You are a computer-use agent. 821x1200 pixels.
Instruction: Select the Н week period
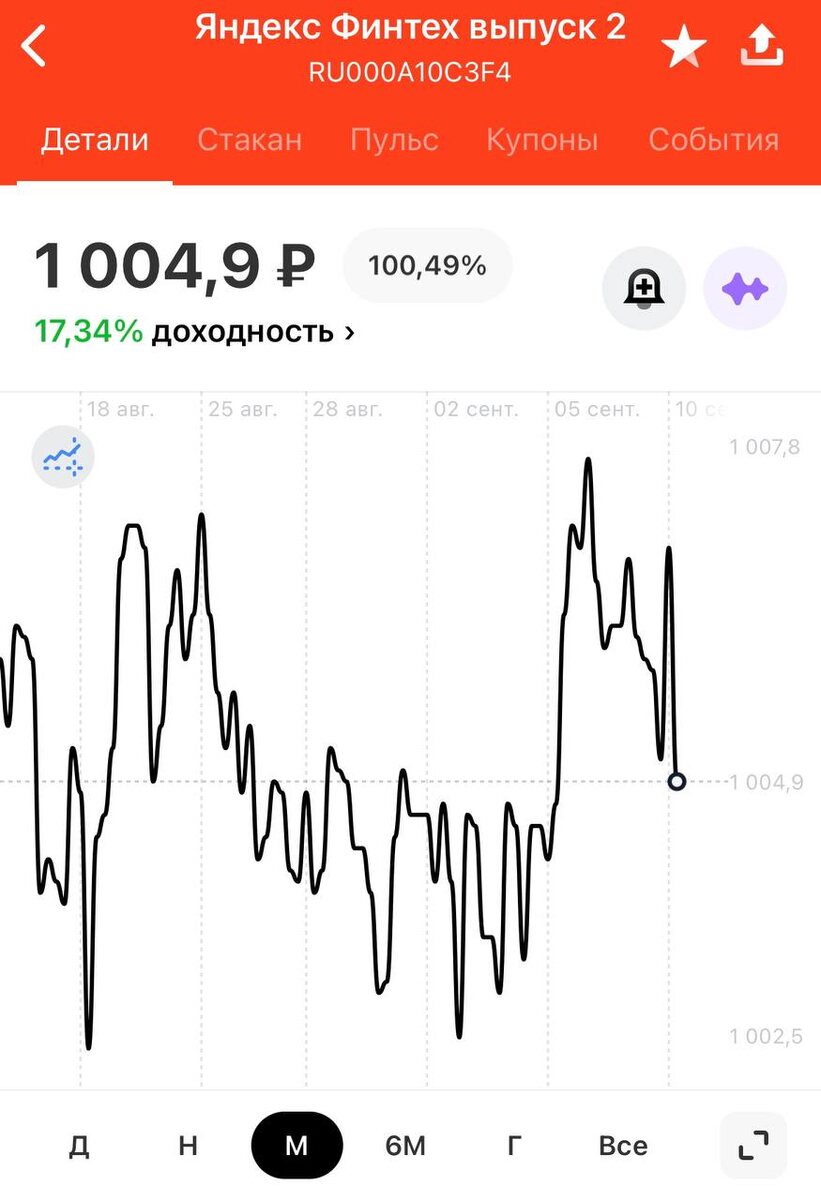[x=188, y=1145]
